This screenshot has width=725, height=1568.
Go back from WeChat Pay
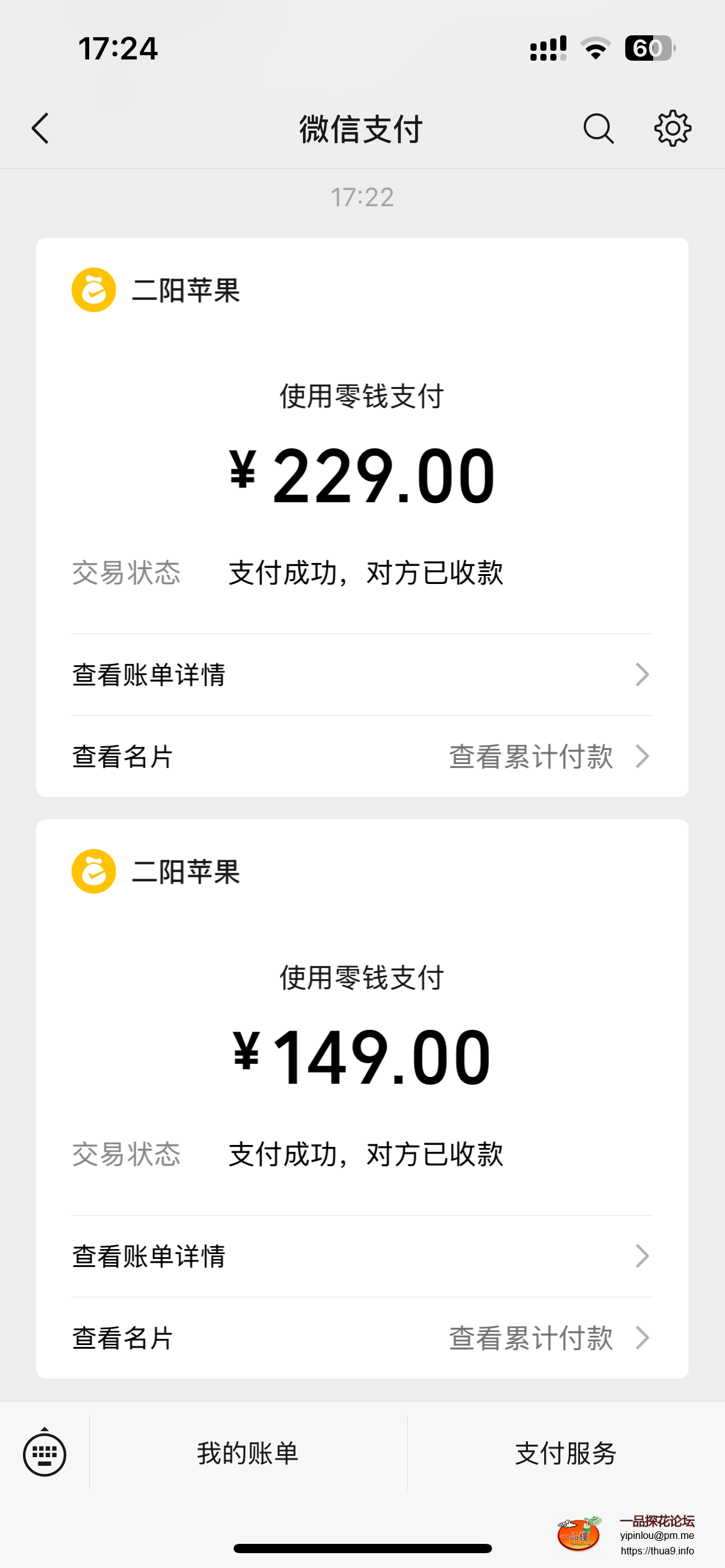(x=41, y=129)
